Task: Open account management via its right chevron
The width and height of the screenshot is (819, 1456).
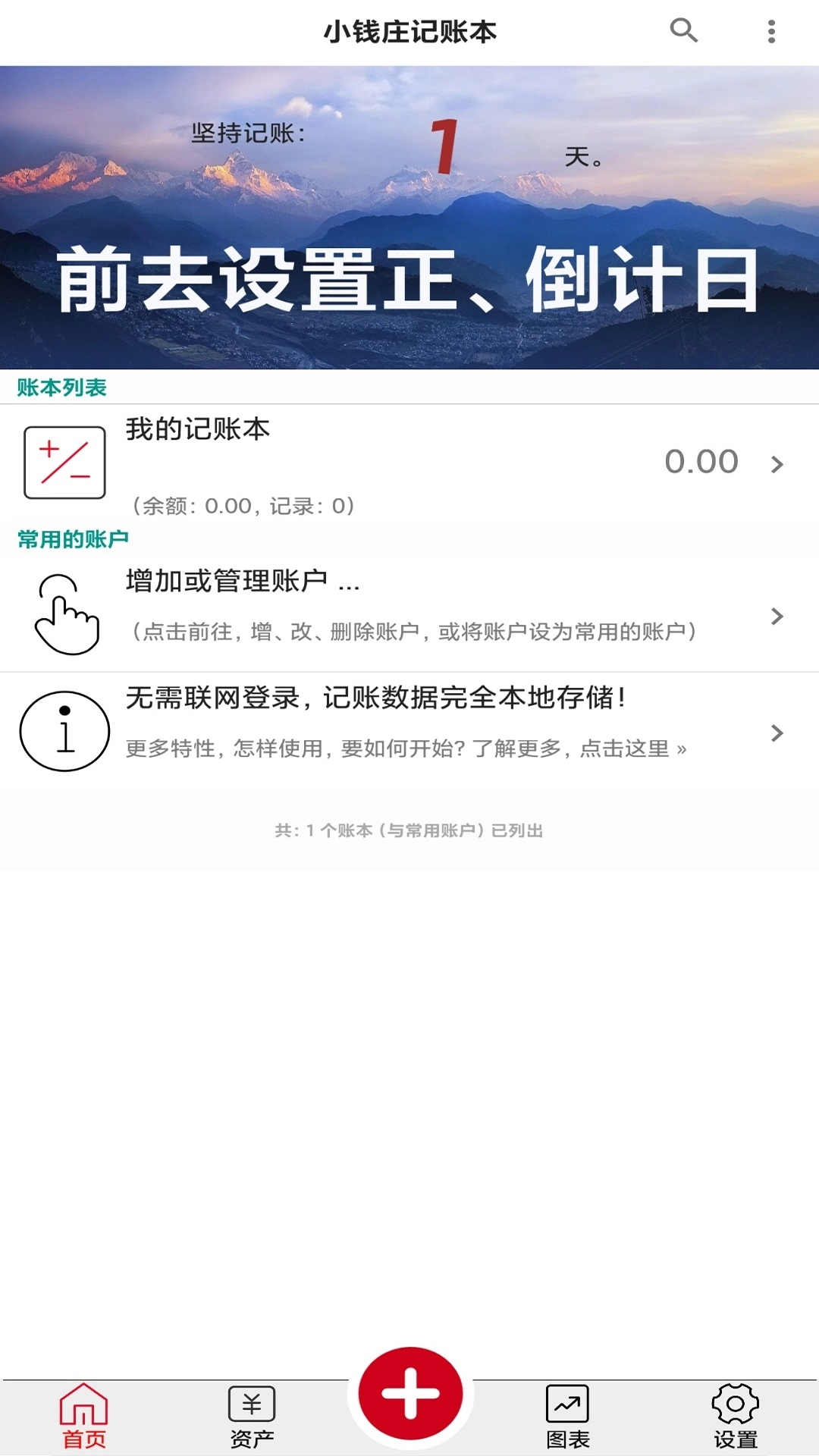Action: (775, 616)
